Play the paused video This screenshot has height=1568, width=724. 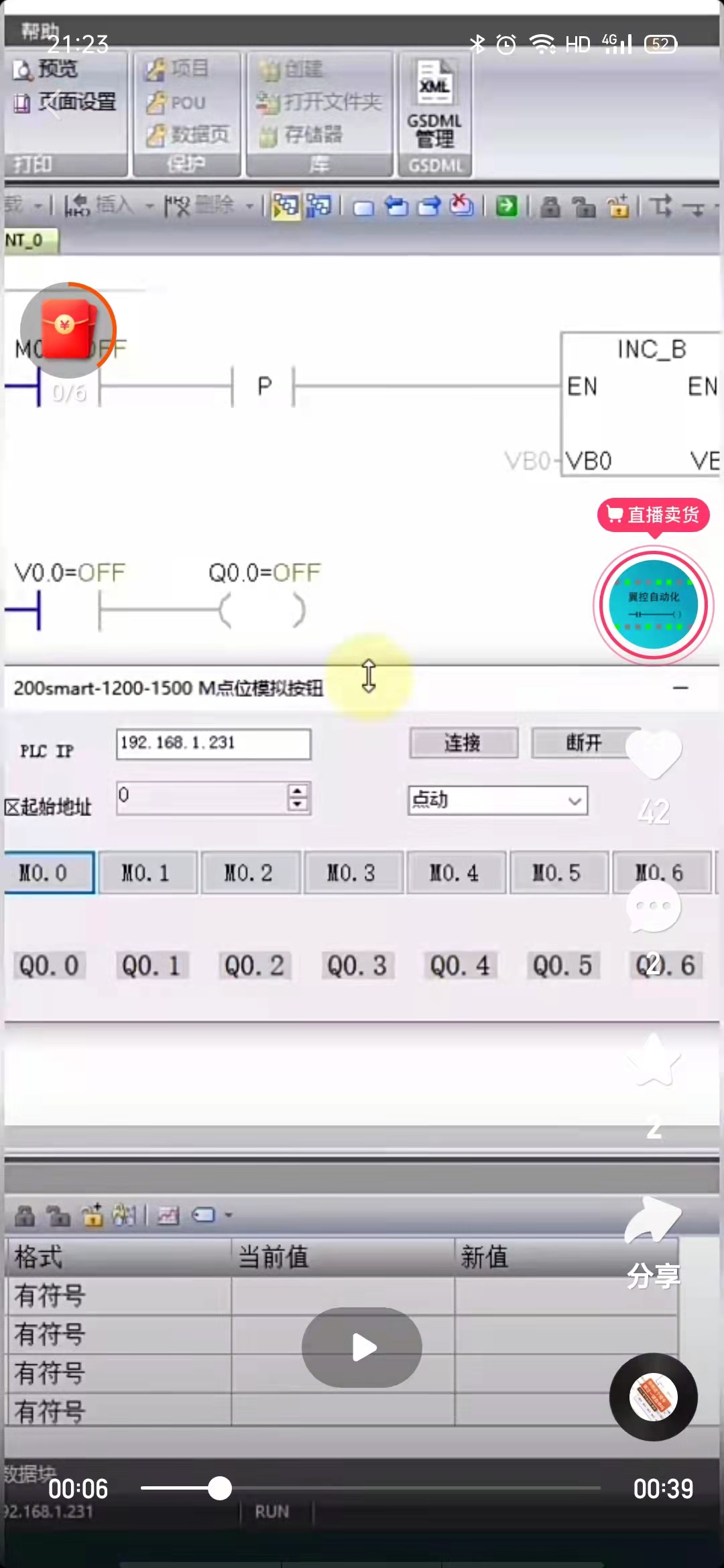pos(362,1347)
